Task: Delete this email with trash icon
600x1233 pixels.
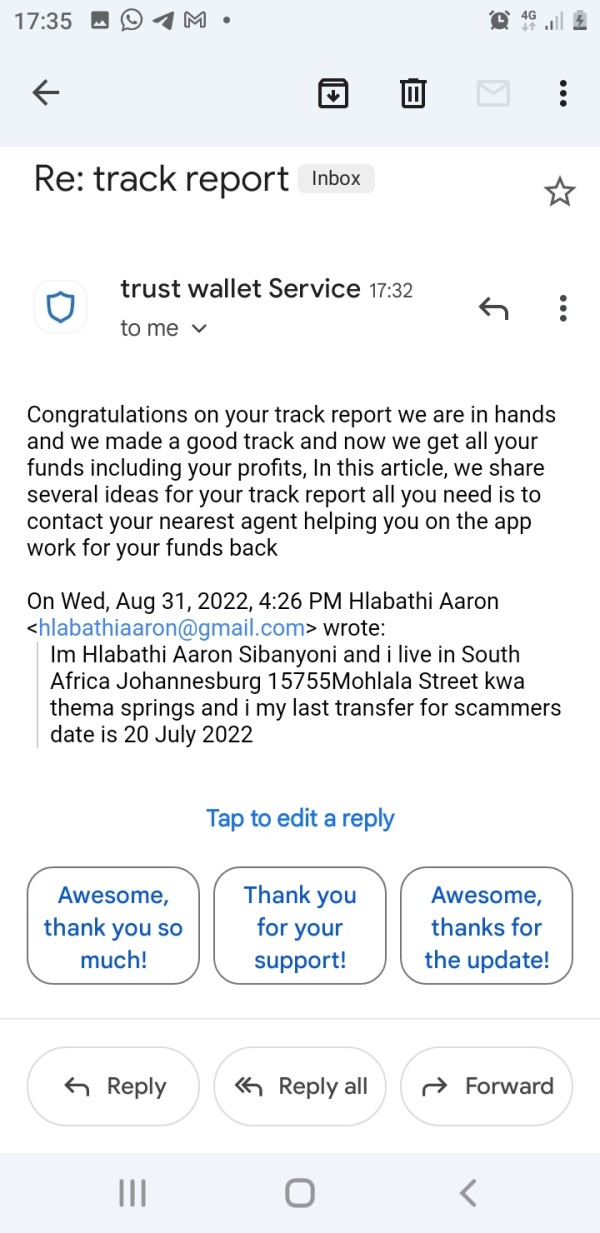Action: tap(413, 94)
